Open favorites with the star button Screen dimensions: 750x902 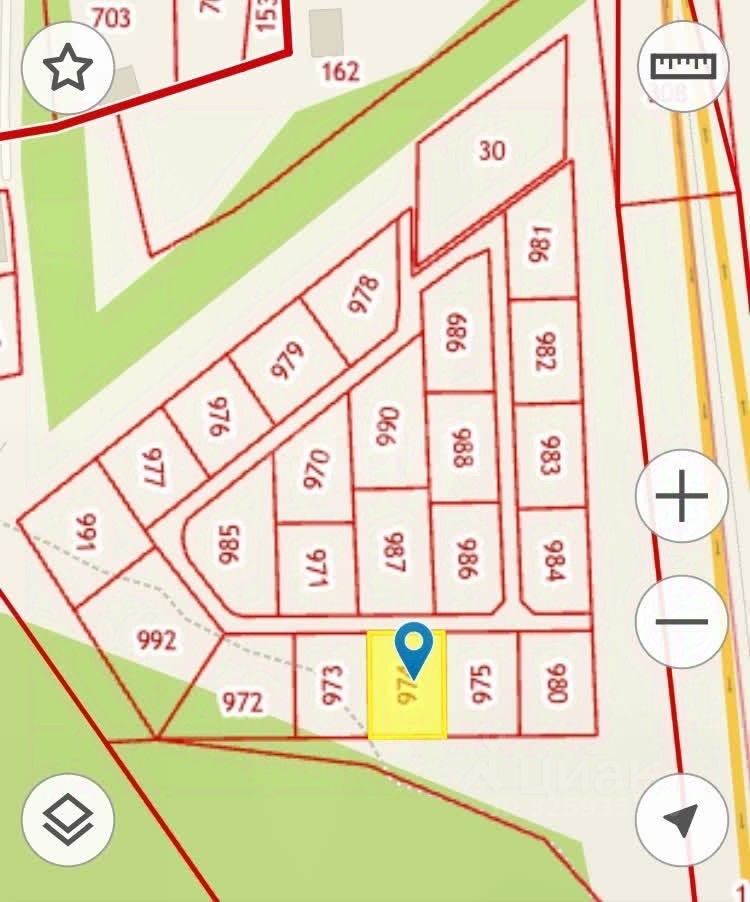pos(67,68)
